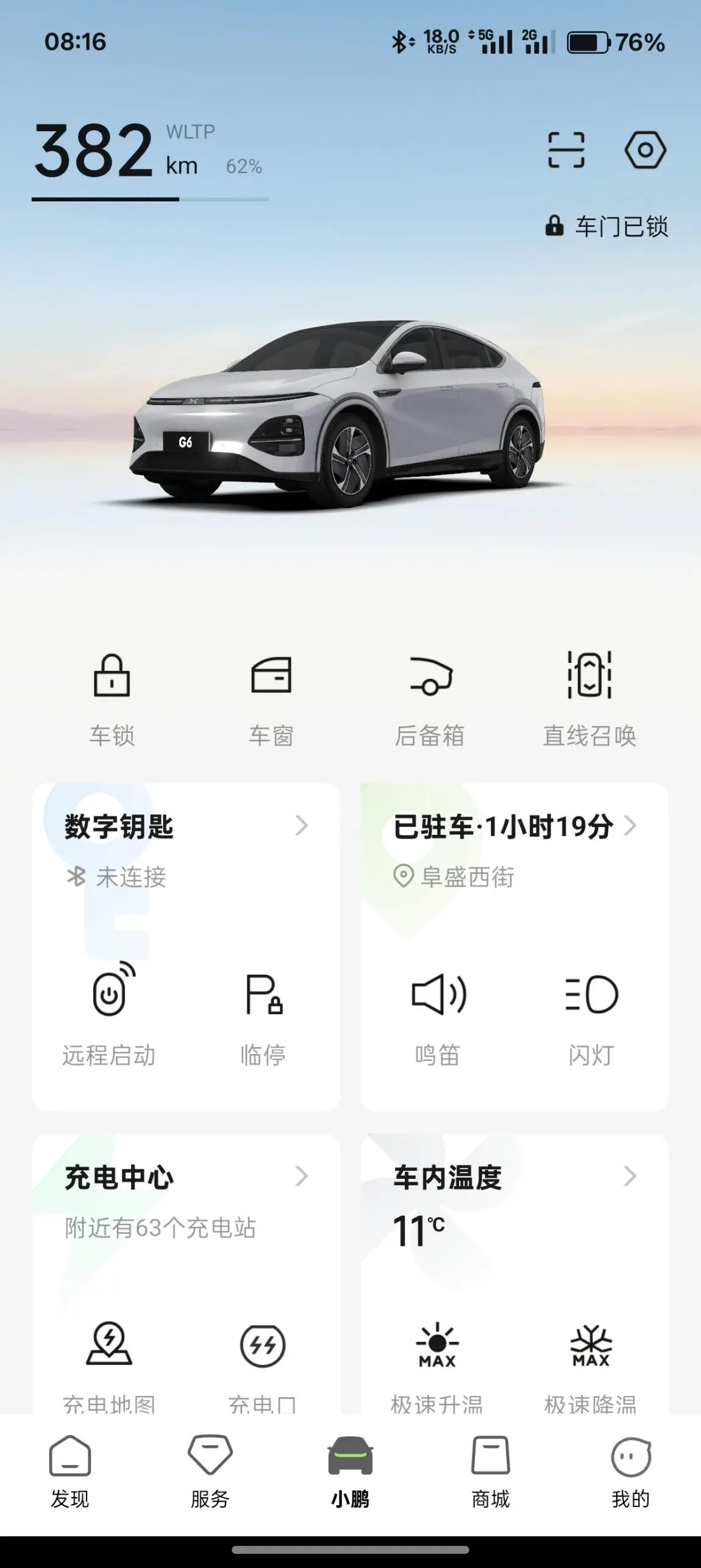Tap the 车门已锁 door lock status
This screenshot has height=1568, width=701.
607,227
